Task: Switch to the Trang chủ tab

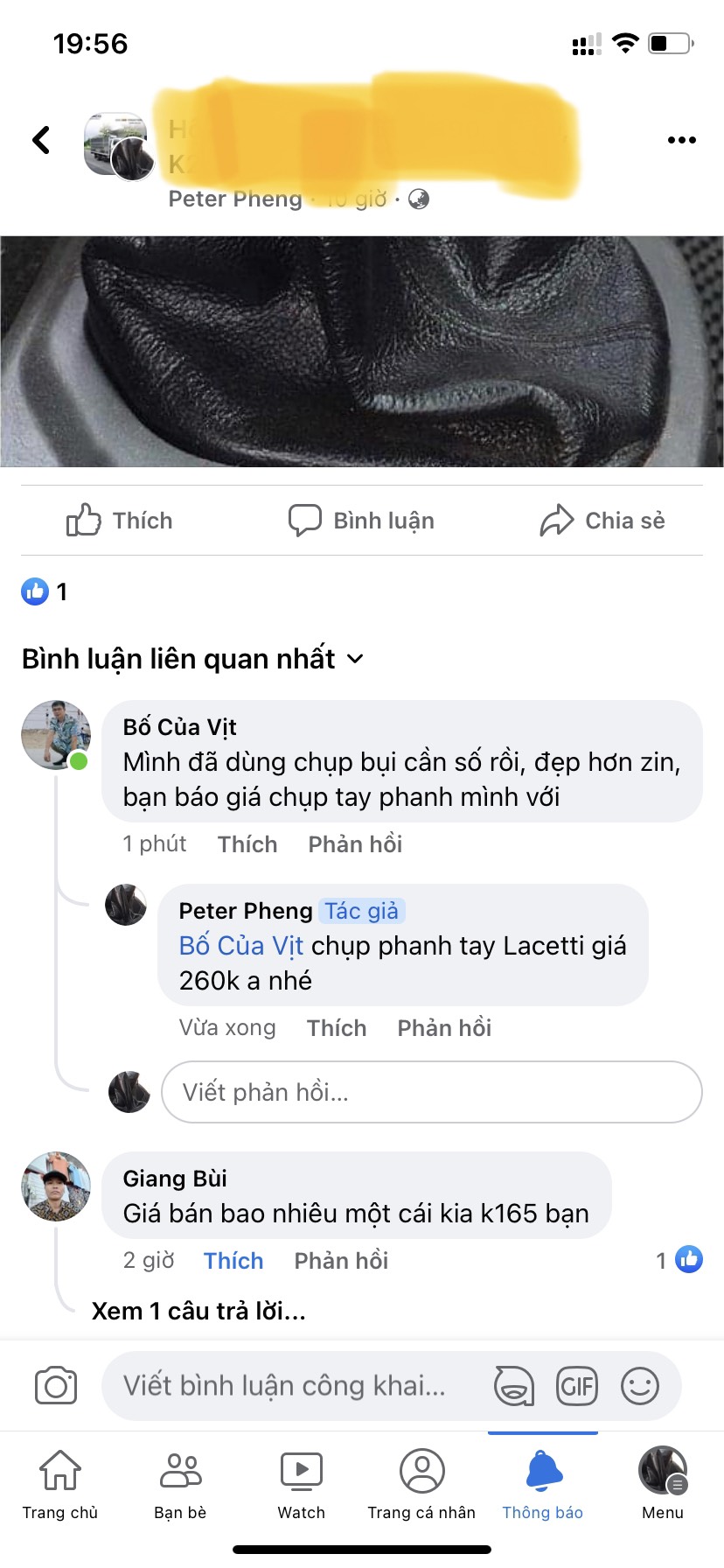Action: click(x=60, y=1485)
